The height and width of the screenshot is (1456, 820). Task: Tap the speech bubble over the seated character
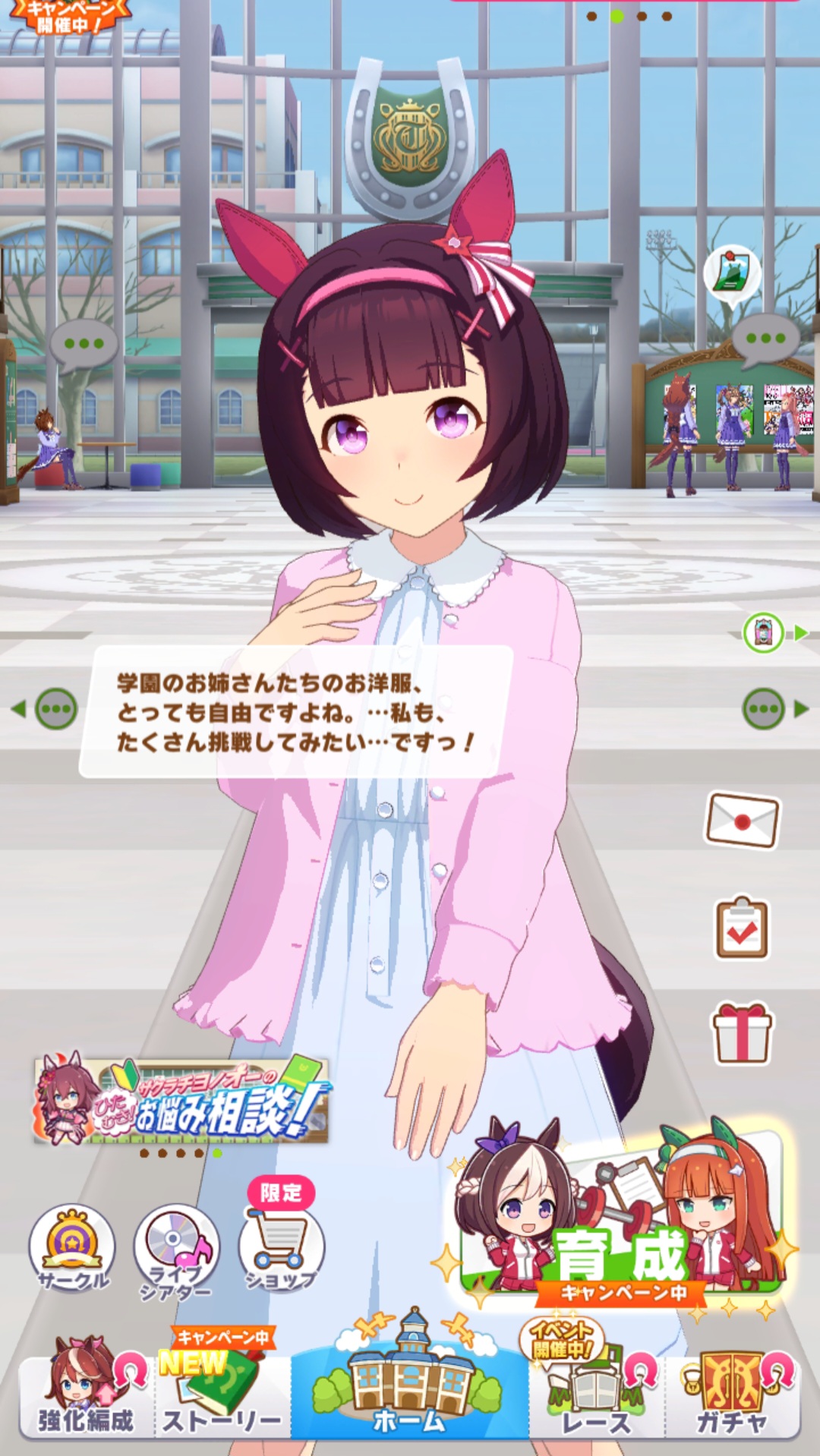click(84, 345)
